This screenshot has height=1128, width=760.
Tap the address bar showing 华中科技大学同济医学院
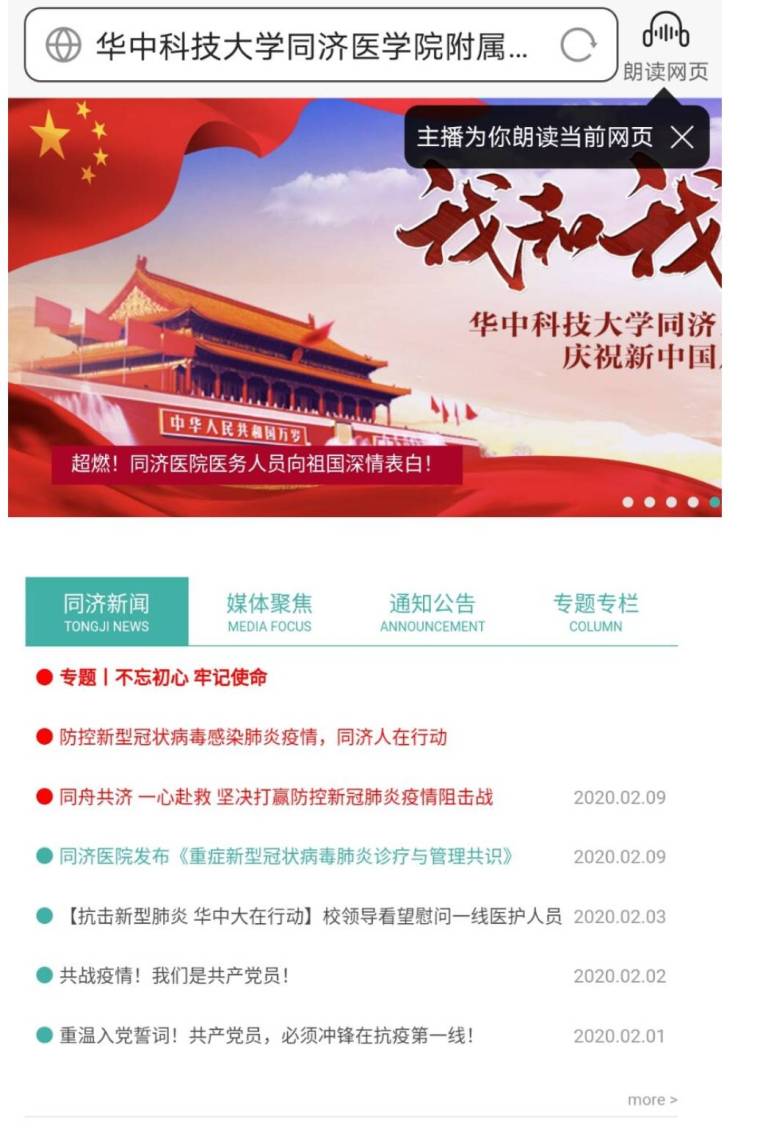pos(300,45)
